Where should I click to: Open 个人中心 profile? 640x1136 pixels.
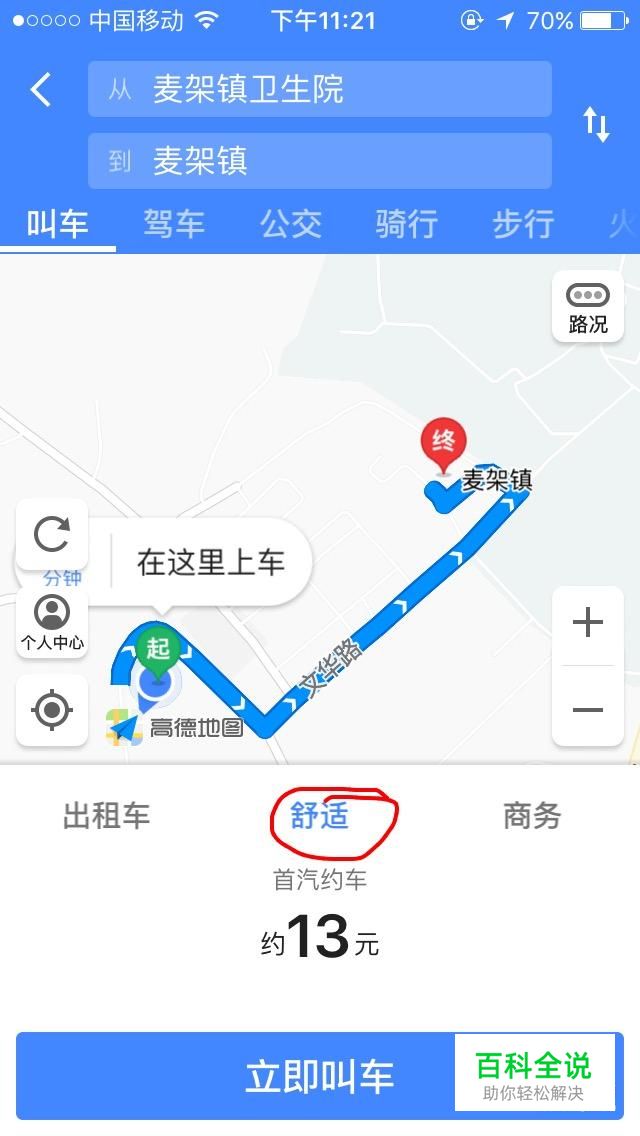pyautogui.click(x=52, y=622)
